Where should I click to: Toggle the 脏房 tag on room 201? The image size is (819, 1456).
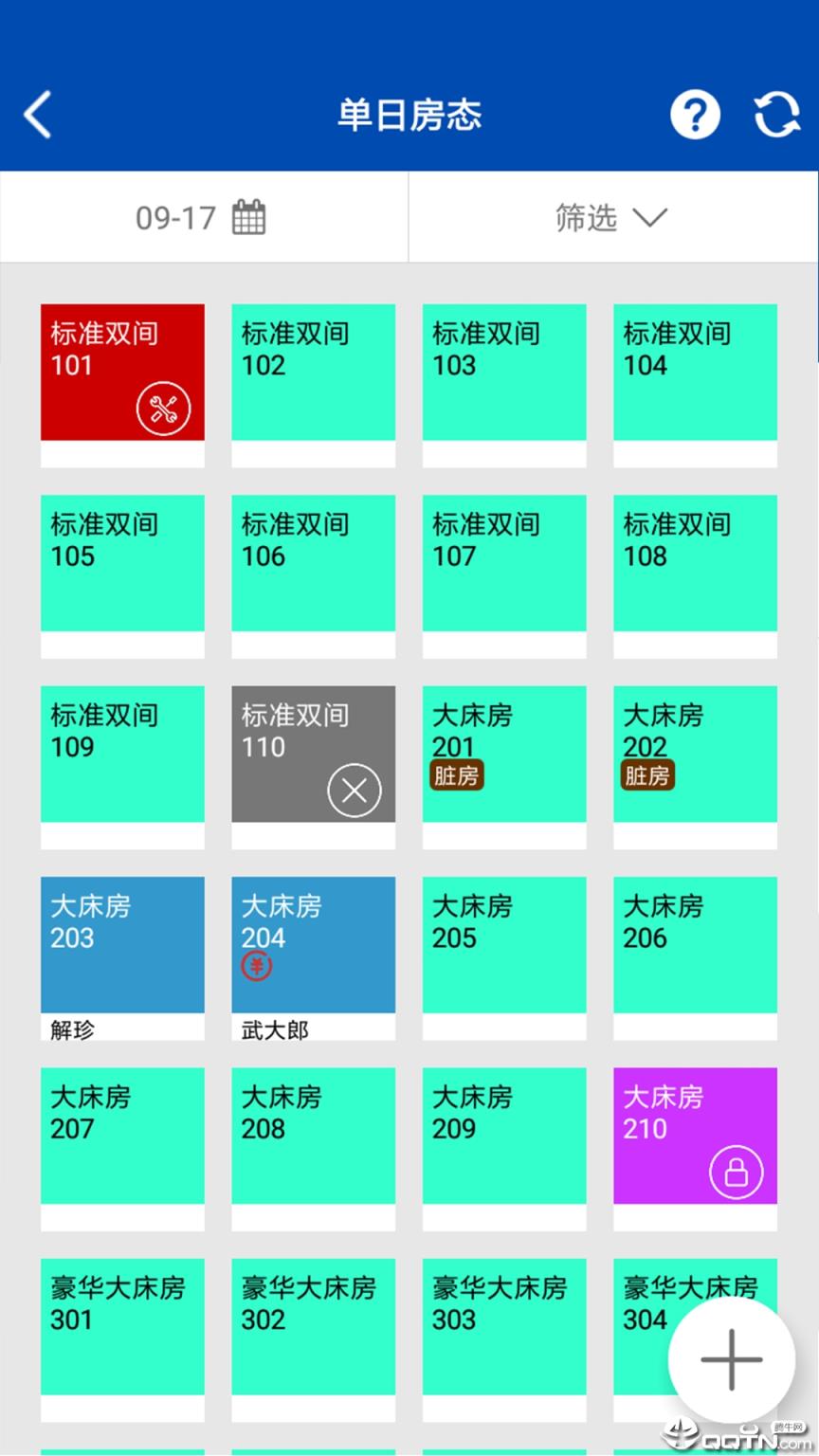pos(457,774)
